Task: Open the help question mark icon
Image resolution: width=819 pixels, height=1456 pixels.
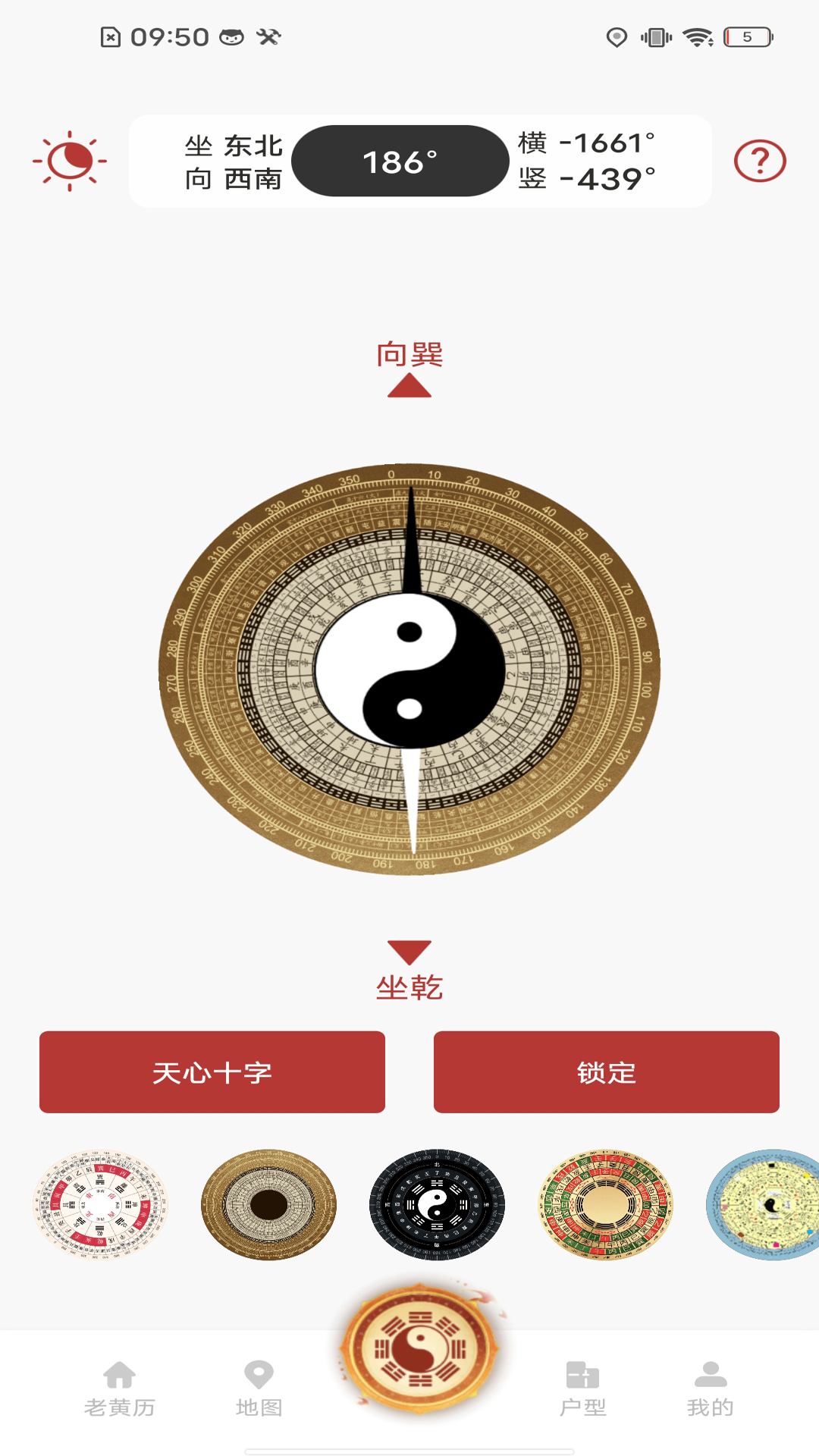Action: click(759, 161)
